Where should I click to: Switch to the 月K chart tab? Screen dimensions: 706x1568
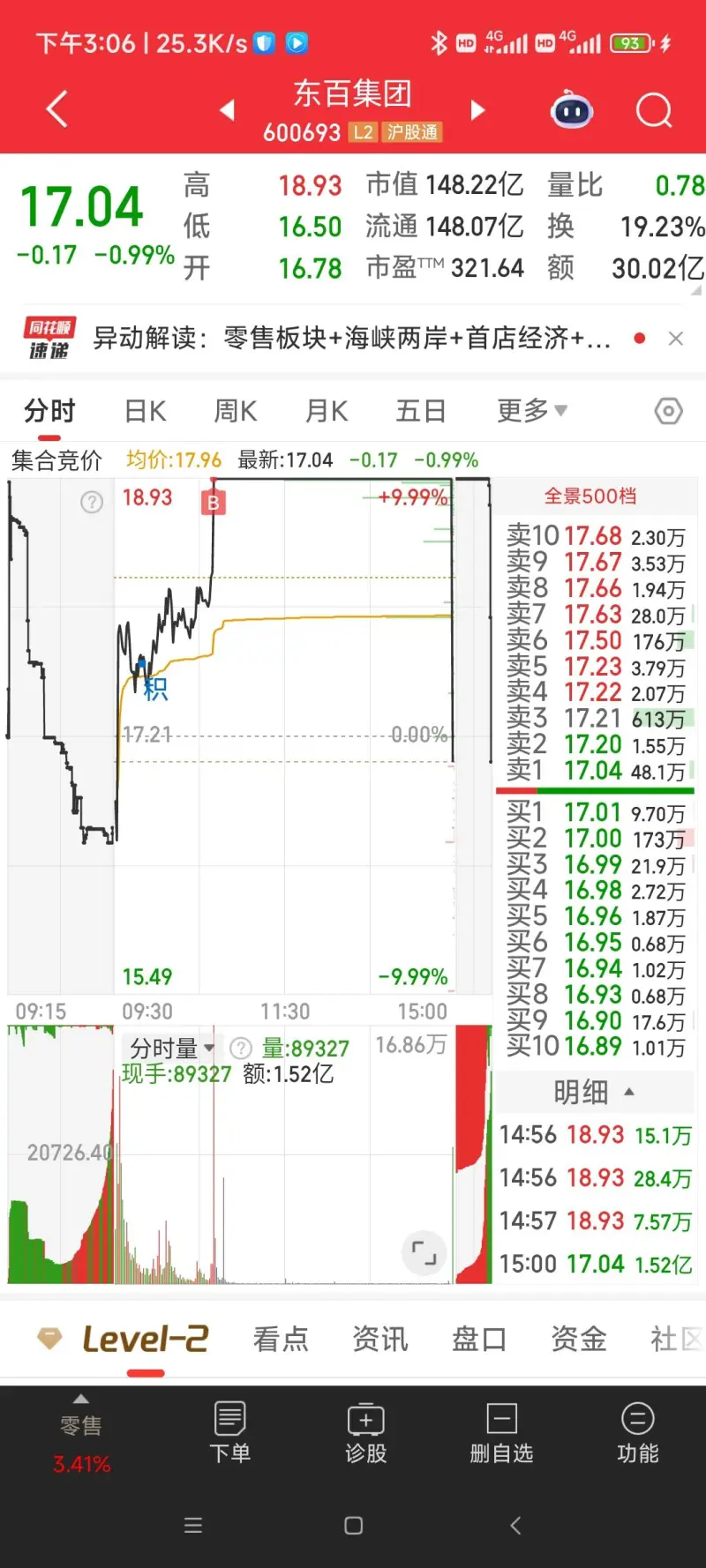(x=327, y=411)
